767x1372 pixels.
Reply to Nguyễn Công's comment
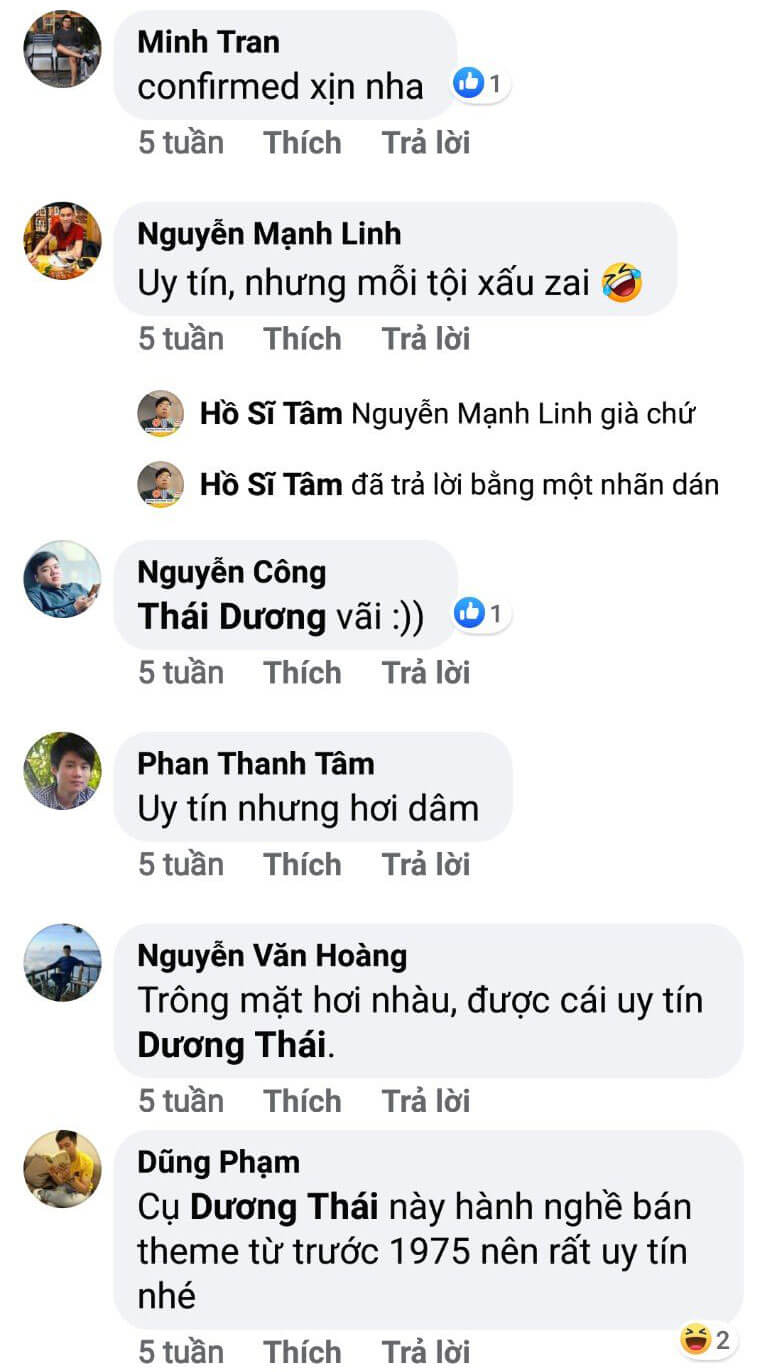pos(426,673)
